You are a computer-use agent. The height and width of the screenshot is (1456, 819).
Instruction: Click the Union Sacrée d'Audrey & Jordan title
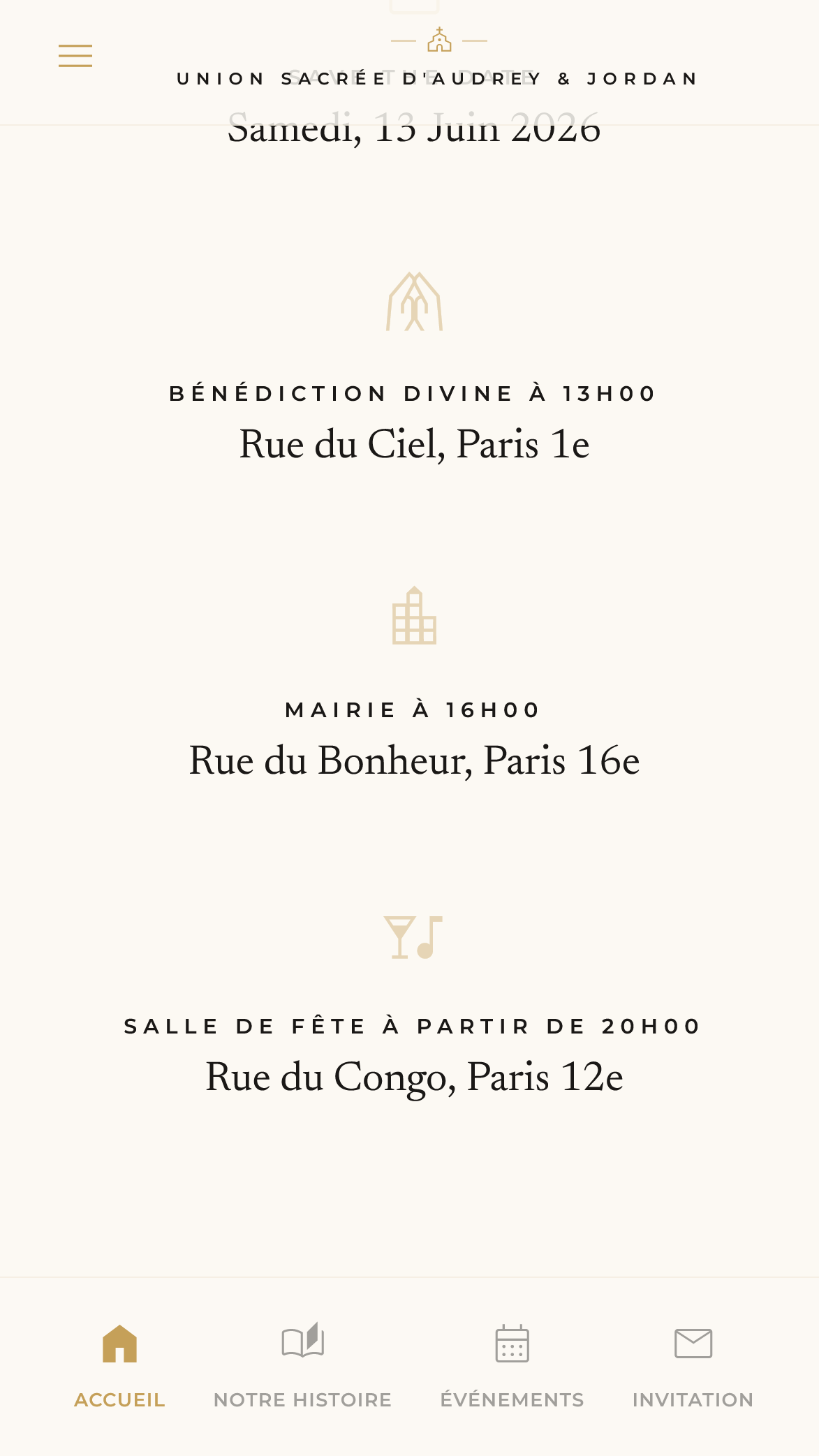click(x=438, y=78)
